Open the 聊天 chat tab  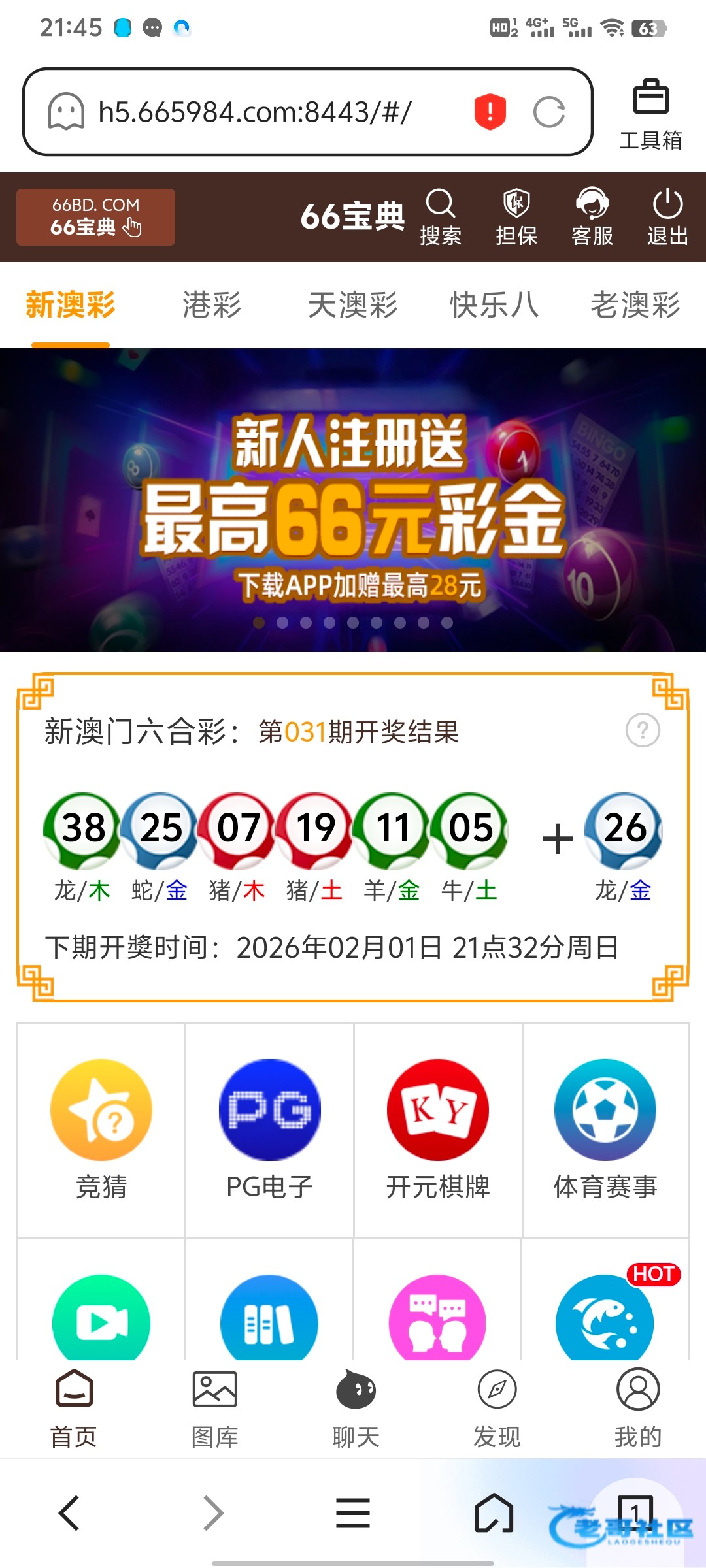point(356,1408)
